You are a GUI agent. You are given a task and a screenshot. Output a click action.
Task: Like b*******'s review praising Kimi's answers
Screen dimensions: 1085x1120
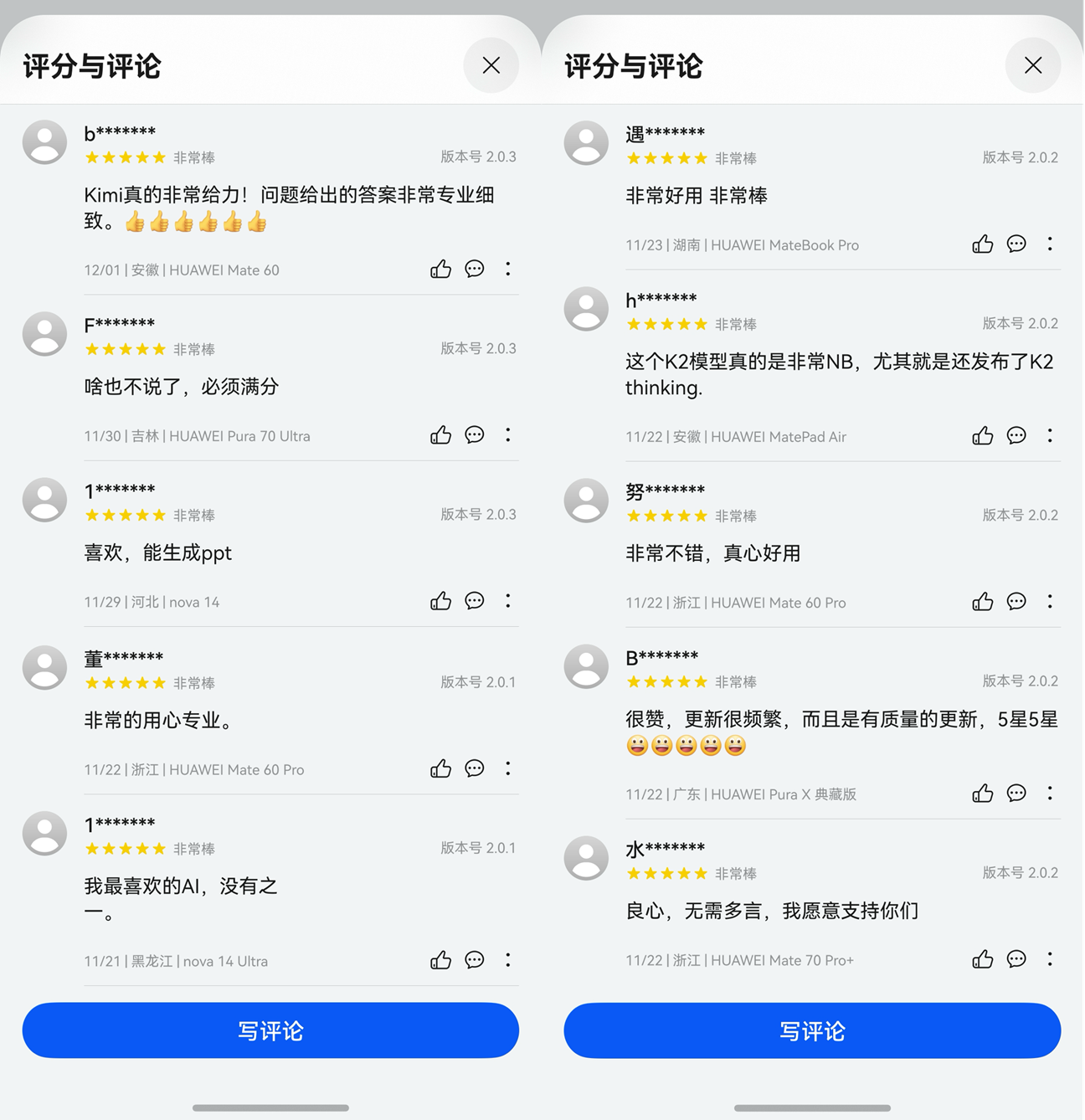441,269
